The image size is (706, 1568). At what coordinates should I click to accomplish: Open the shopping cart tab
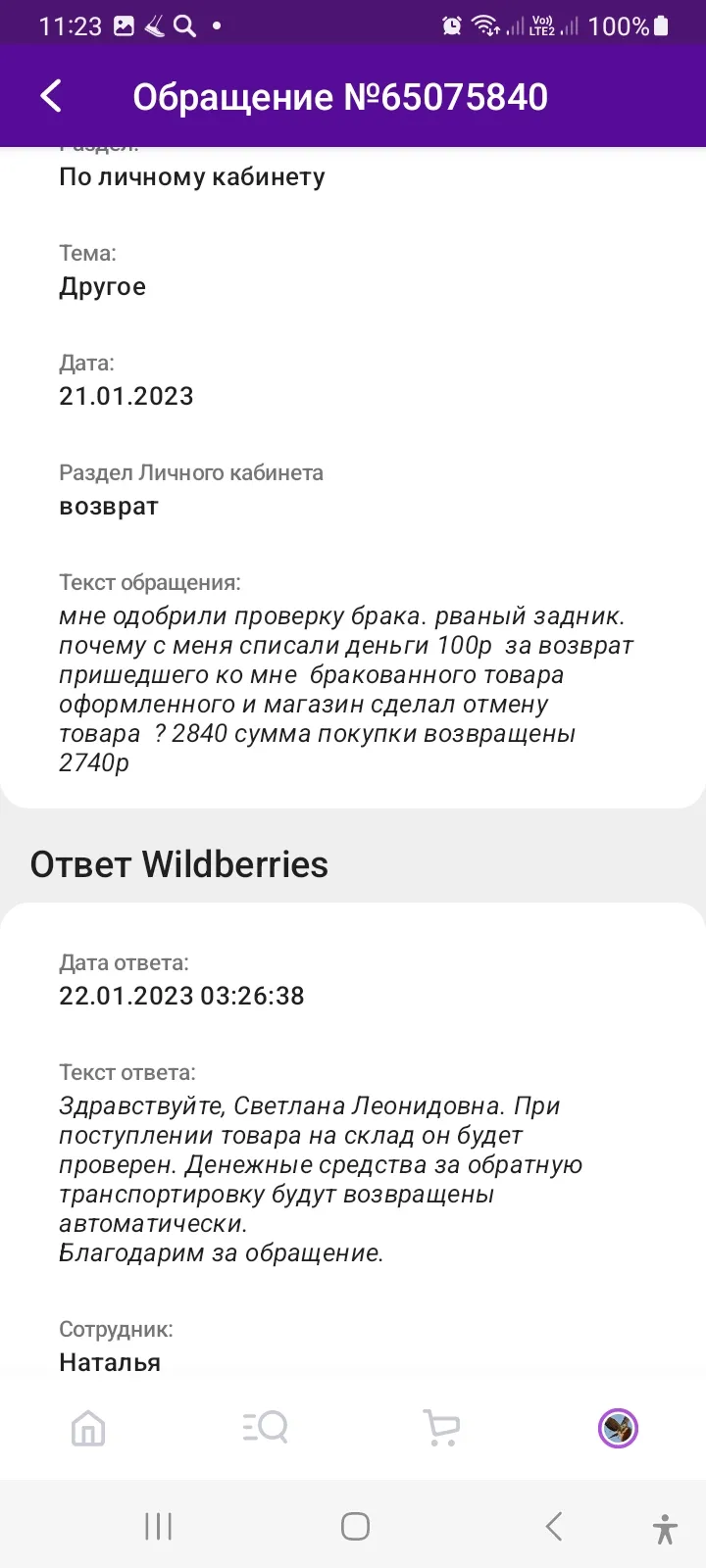coord(441,1428)
